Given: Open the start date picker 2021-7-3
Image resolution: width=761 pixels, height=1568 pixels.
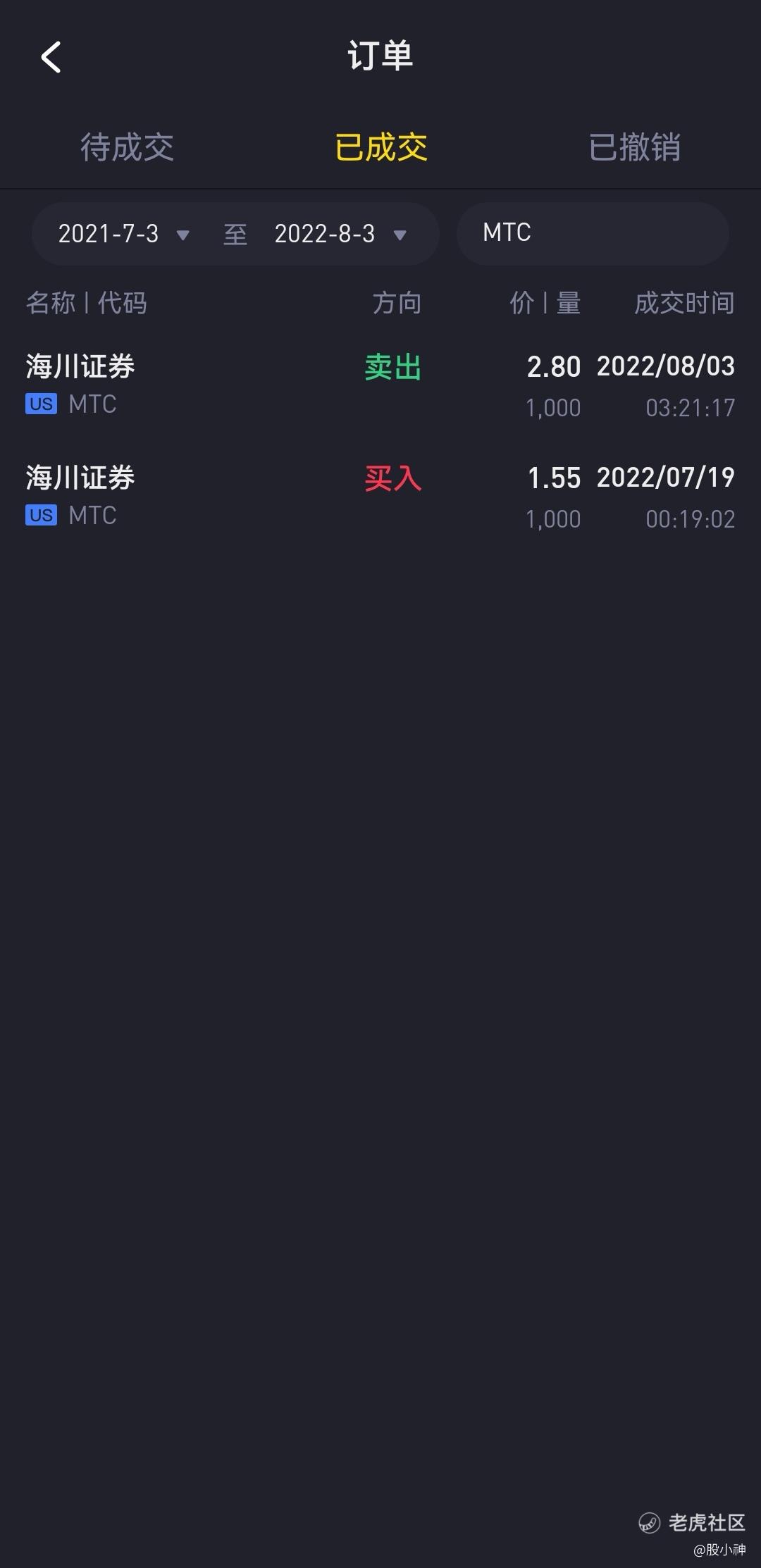Looking at the screenshot, I should click(123, 234).
